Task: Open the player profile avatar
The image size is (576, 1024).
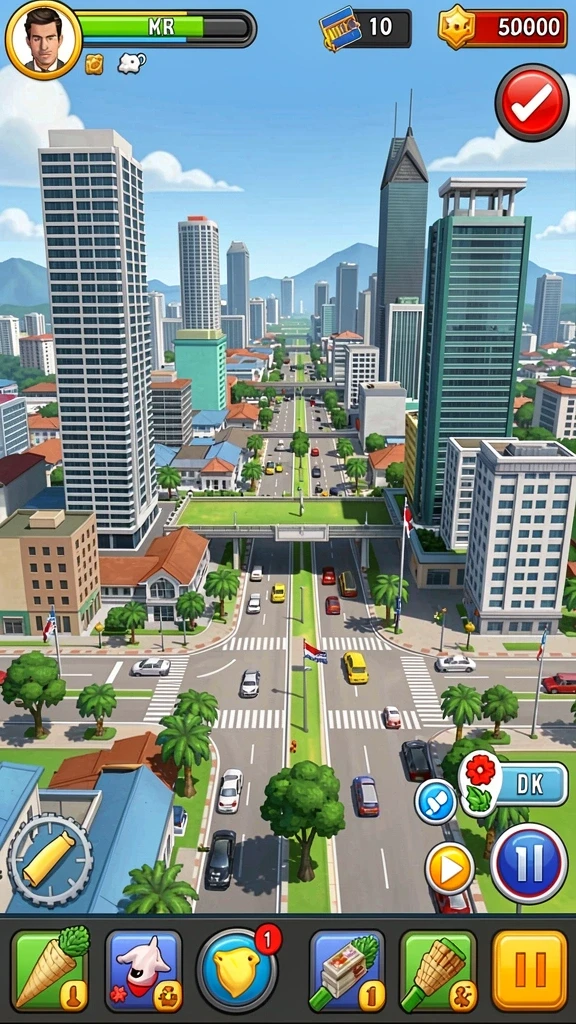Action: pyautogui.click(x=44, y=40)
